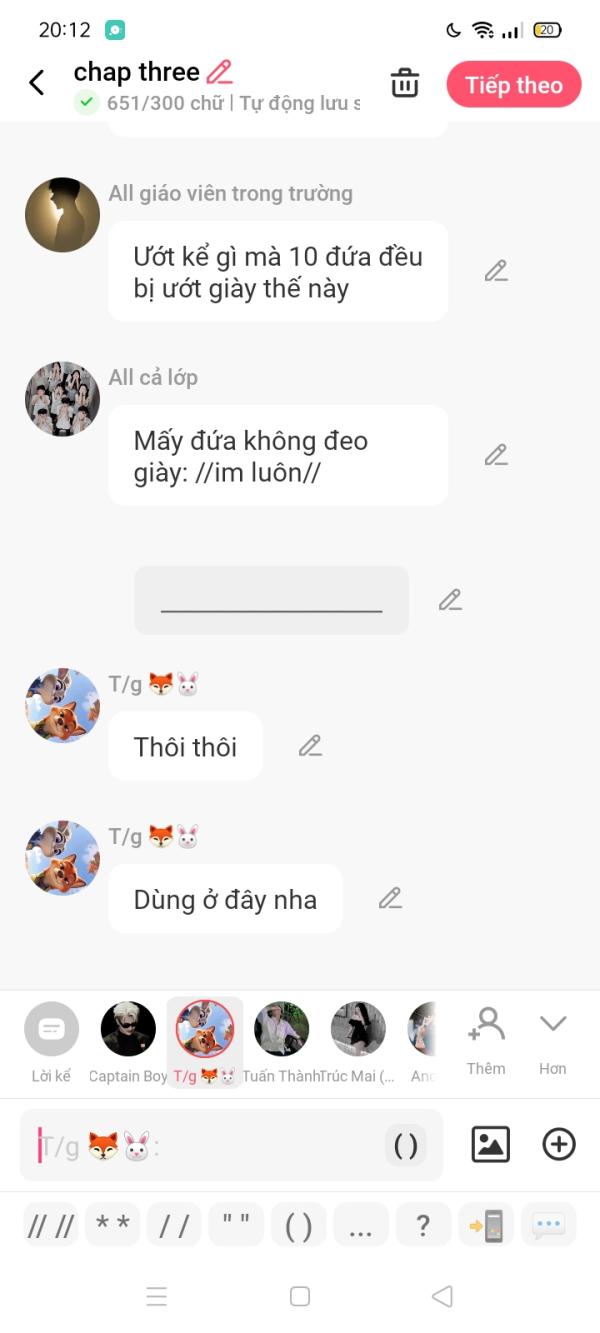This screenshot has height=1333, width=600.
Task: Tap the Tiếp theo button
Action: 514,85
